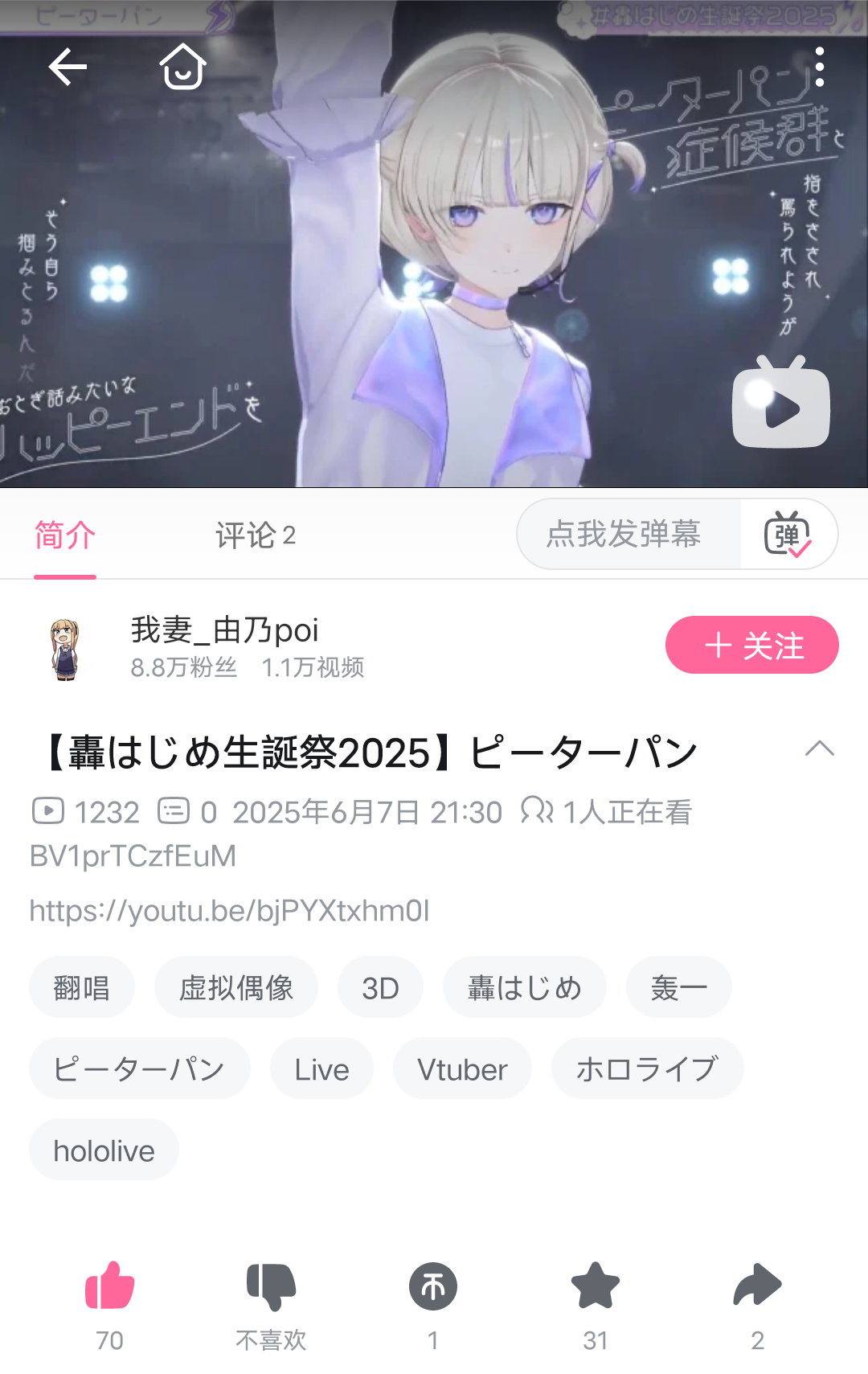Follow 我妻_由乃poi with 关注
The height and width of the screenshot is (1374, 868).
pyautogui.click(x=751, y=645)
